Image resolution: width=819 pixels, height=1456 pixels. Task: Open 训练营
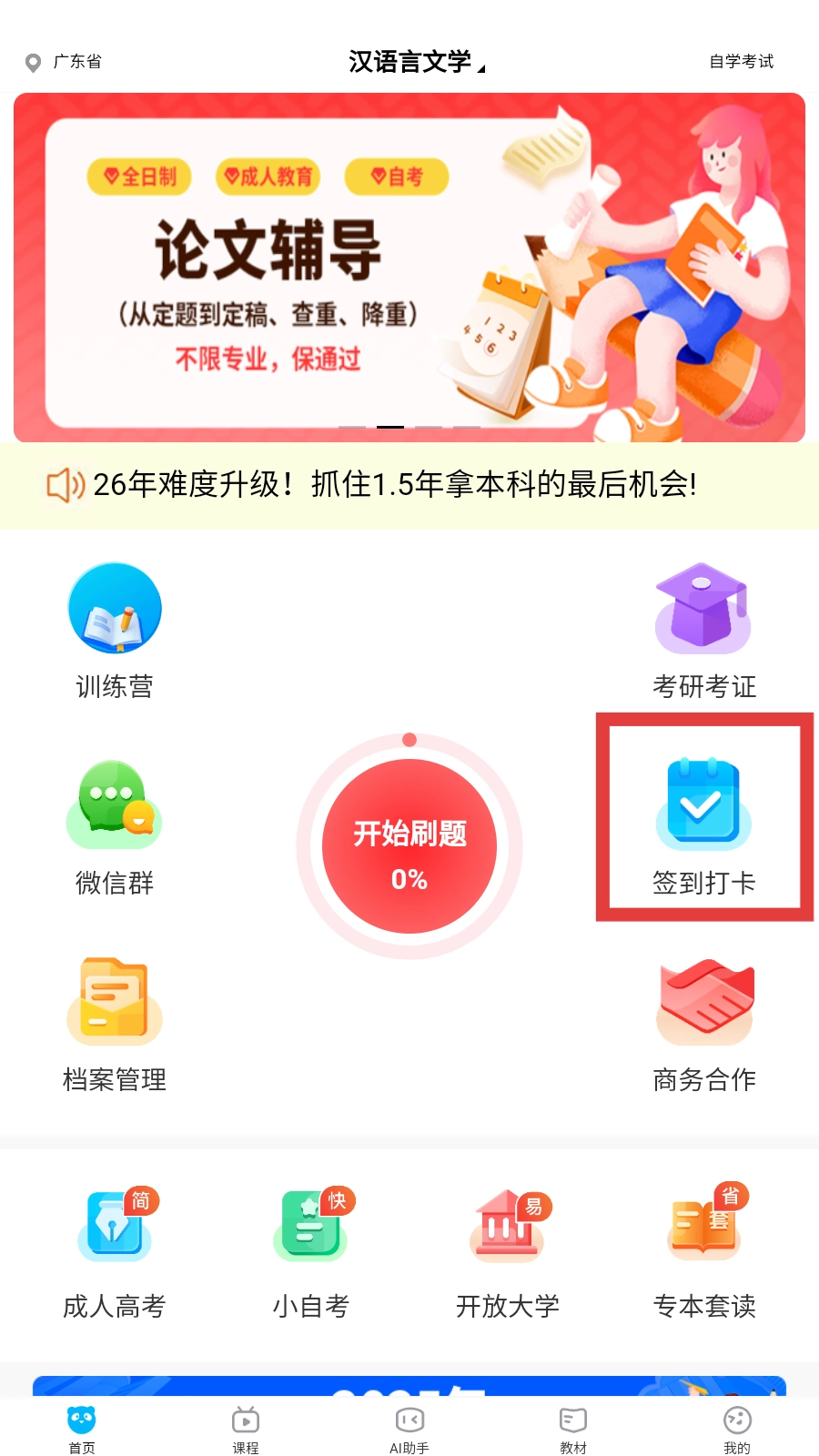[115, 630]
